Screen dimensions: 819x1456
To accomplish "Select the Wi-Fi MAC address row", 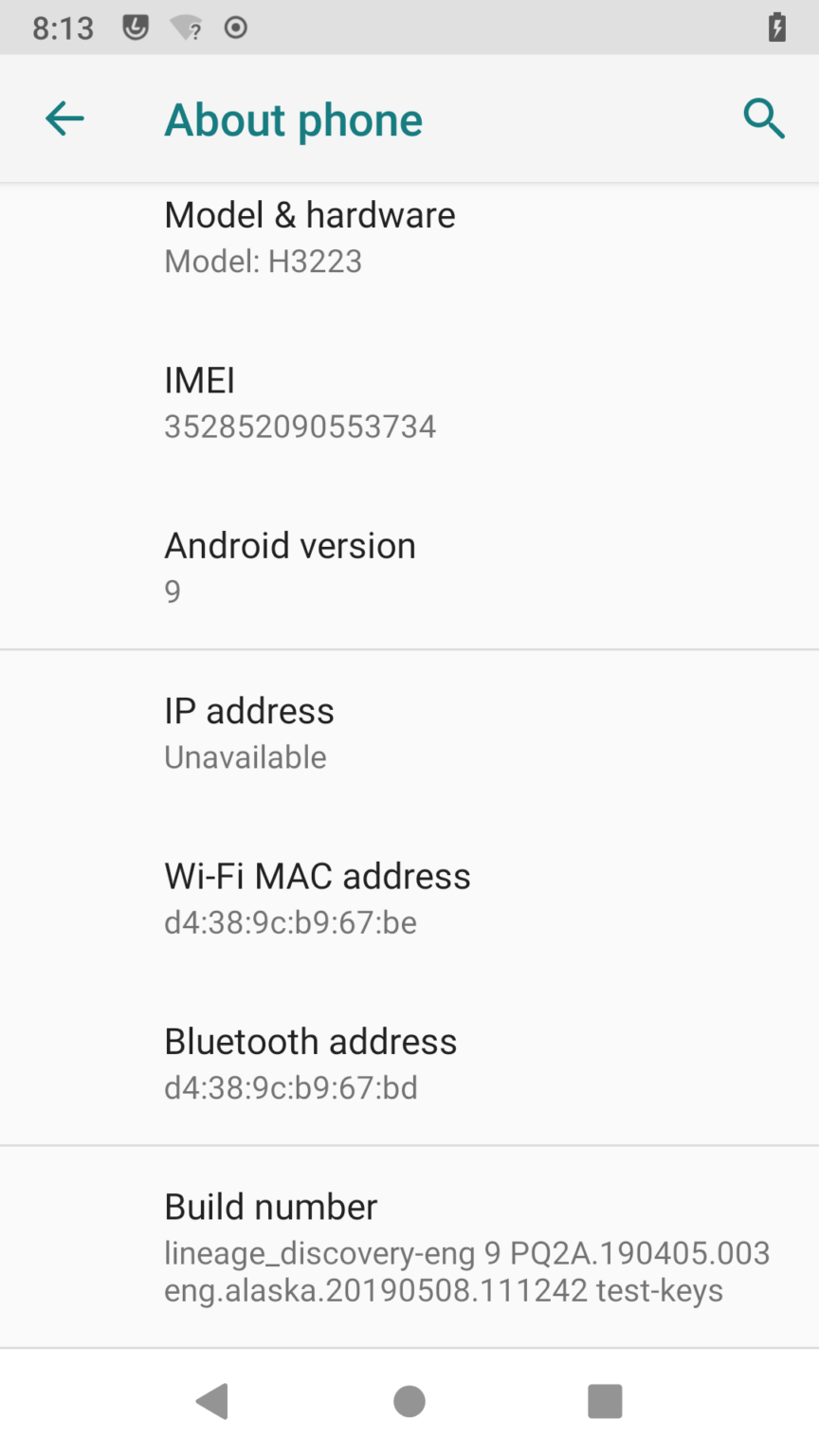I will tap(408, 898).
